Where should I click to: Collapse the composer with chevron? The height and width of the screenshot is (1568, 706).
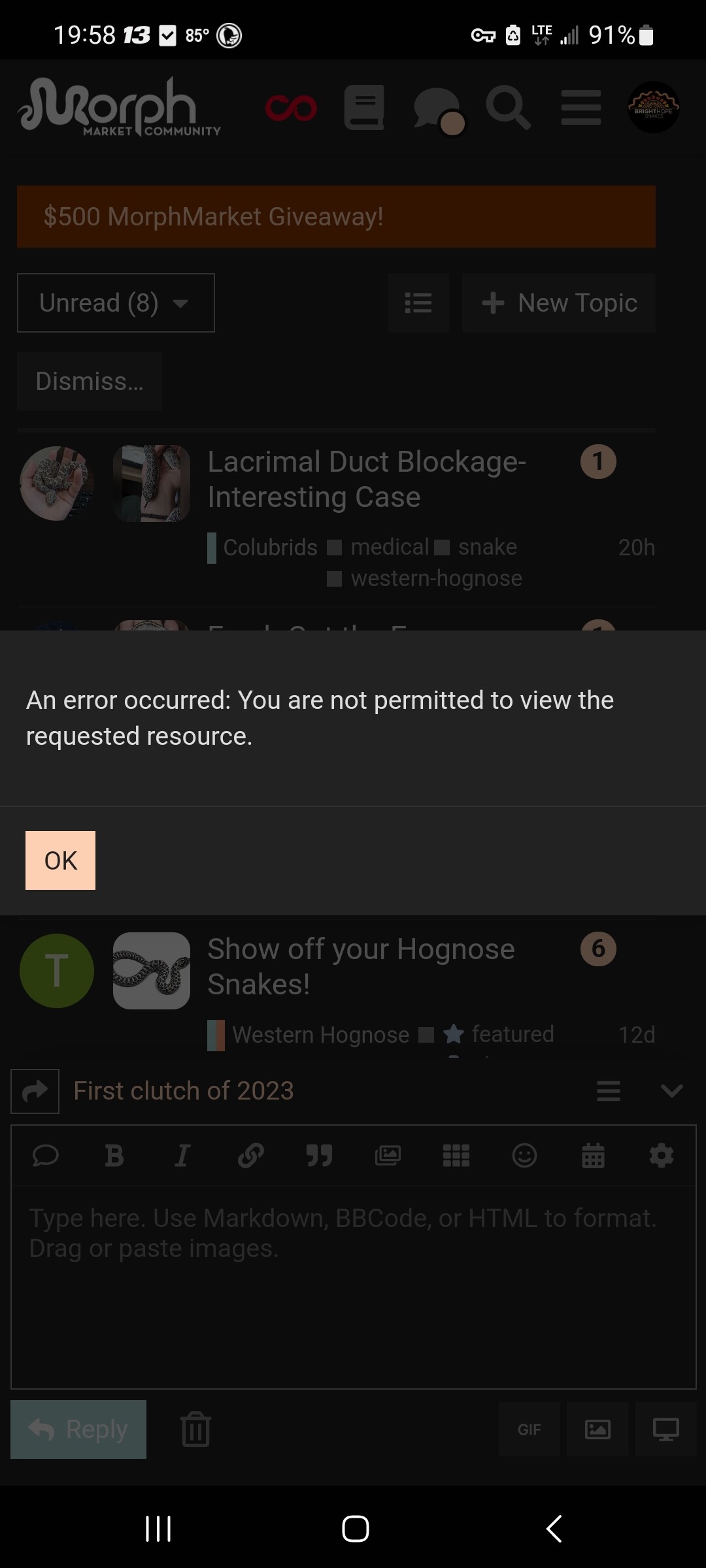671,1090
